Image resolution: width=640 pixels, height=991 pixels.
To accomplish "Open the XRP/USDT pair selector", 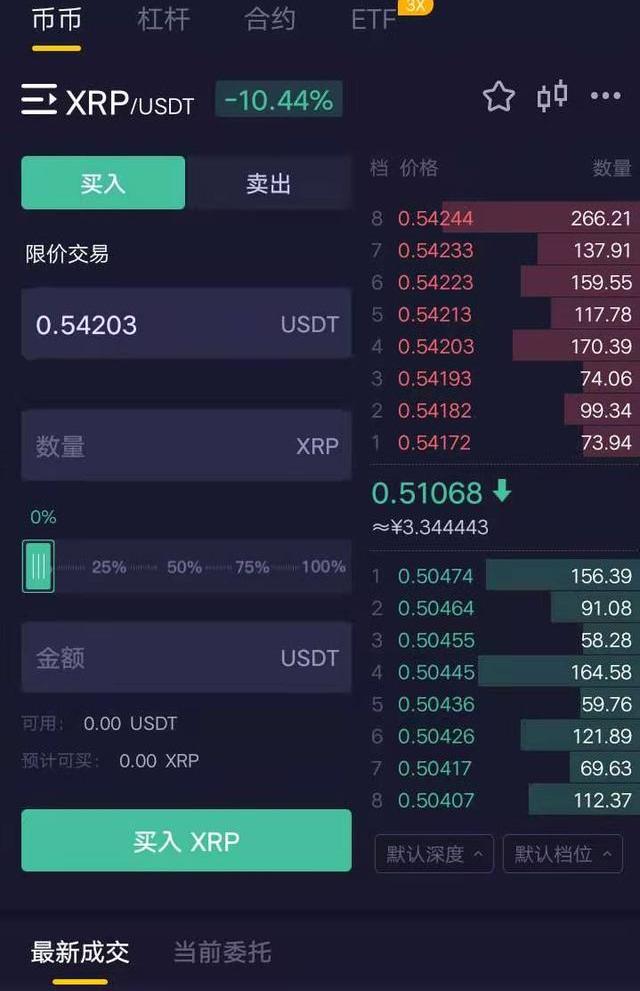I will [108, 101].
